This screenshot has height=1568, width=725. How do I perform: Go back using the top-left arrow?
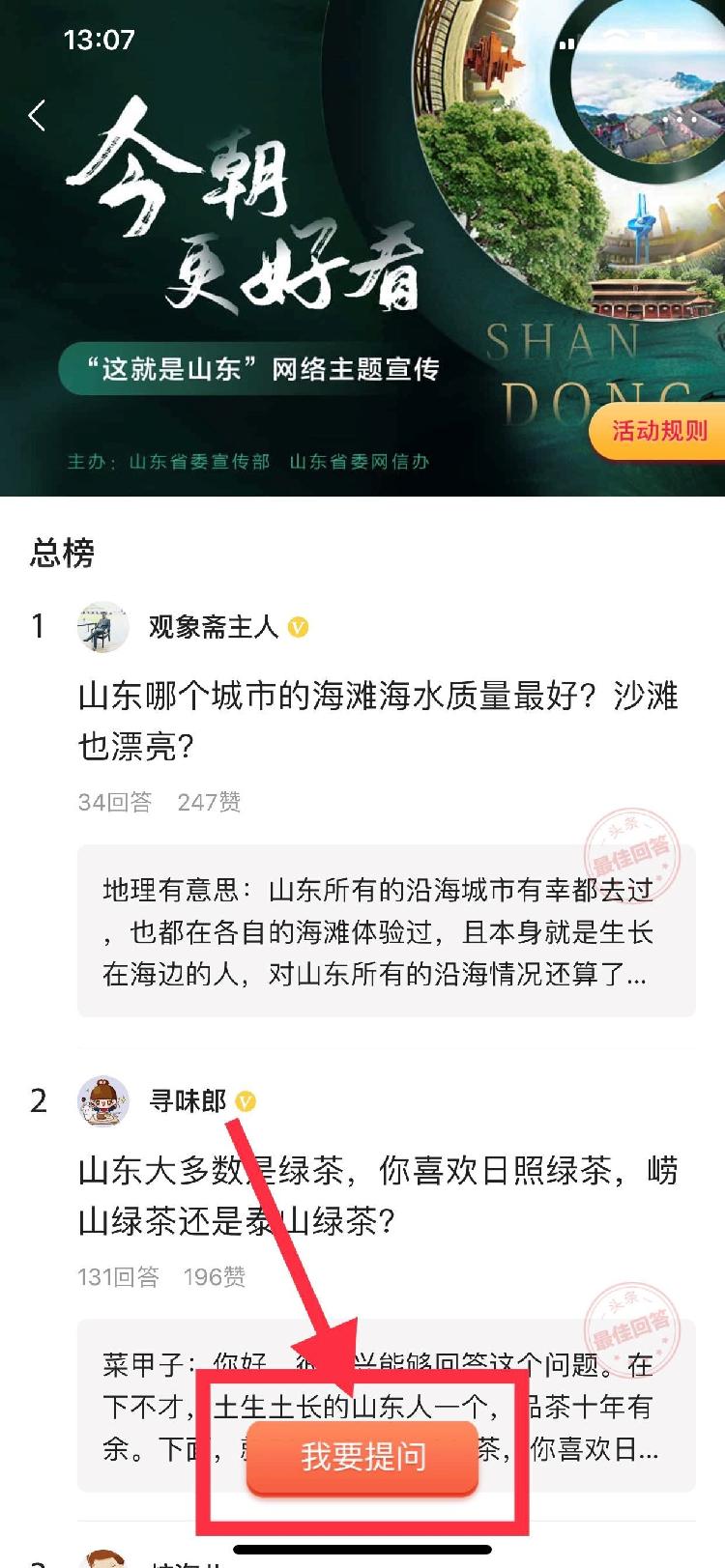(37, 116)
